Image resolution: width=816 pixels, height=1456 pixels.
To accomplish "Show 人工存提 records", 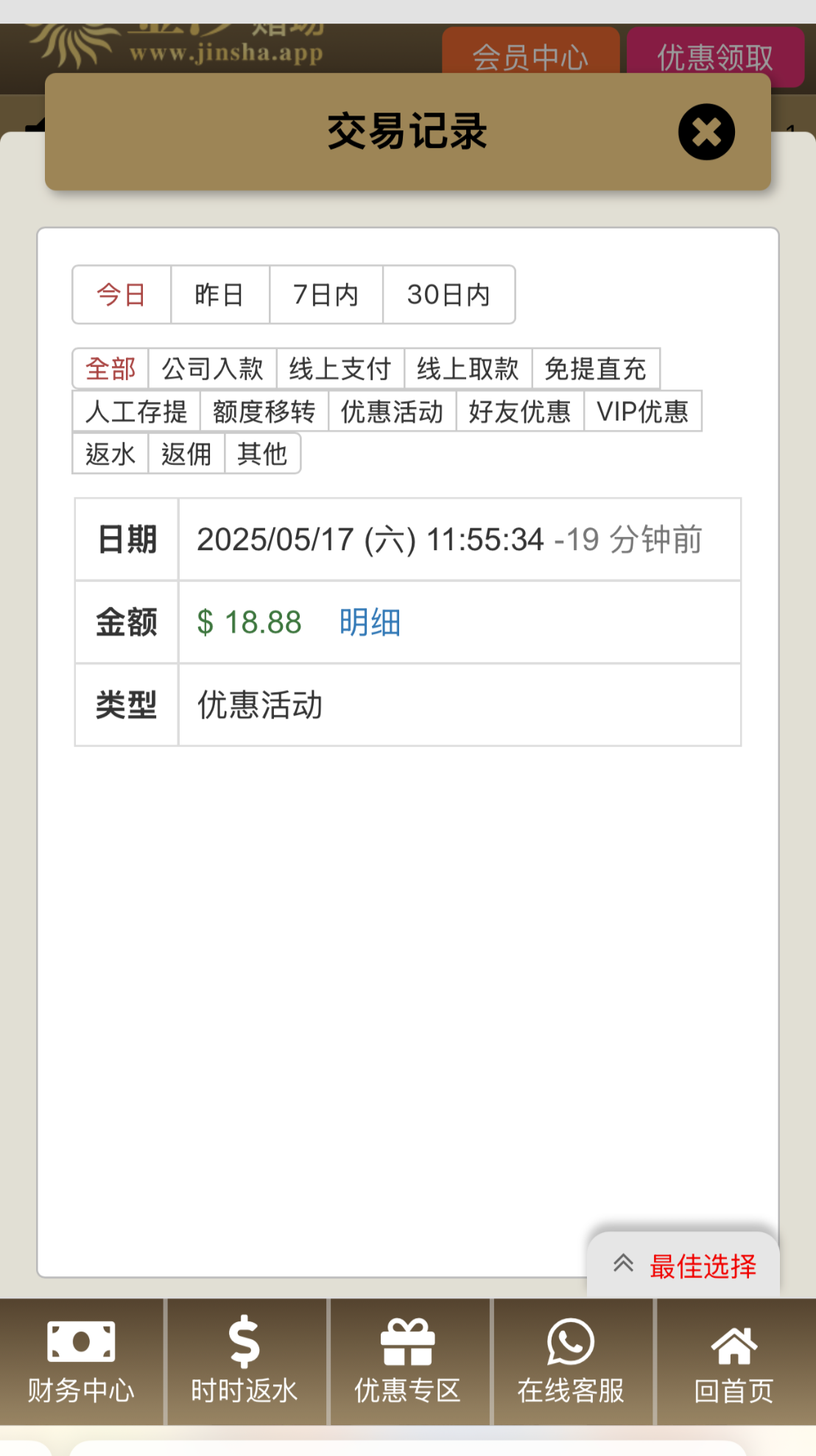I will [x=136, y=411].
